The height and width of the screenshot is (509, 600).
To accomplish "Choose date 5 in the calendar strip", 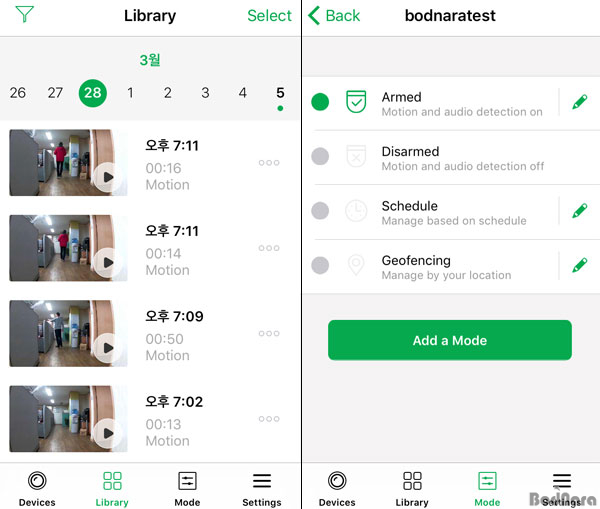I will coord(280,93).
